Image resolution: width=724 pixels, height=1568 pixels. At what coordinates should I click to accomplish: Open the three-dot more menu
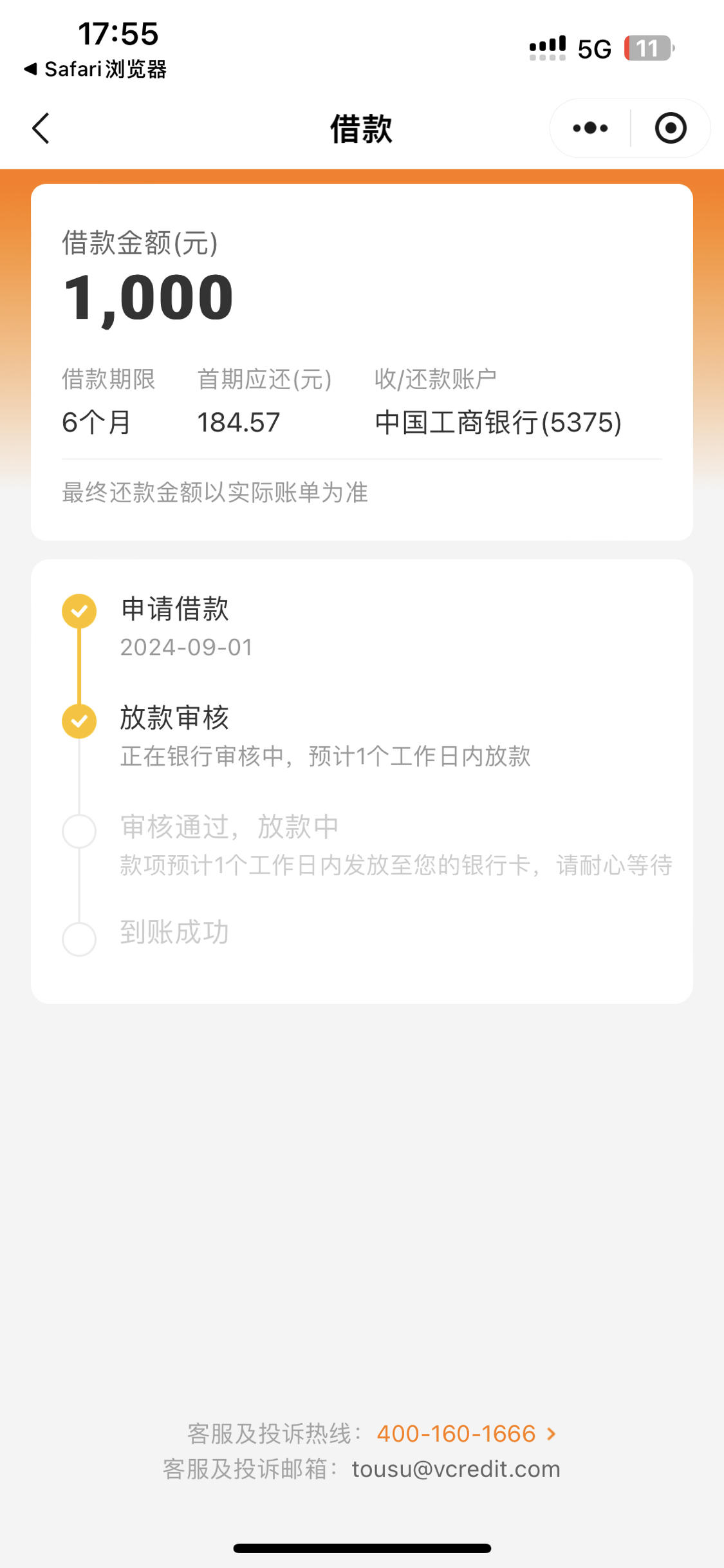(x=590, y=128)
